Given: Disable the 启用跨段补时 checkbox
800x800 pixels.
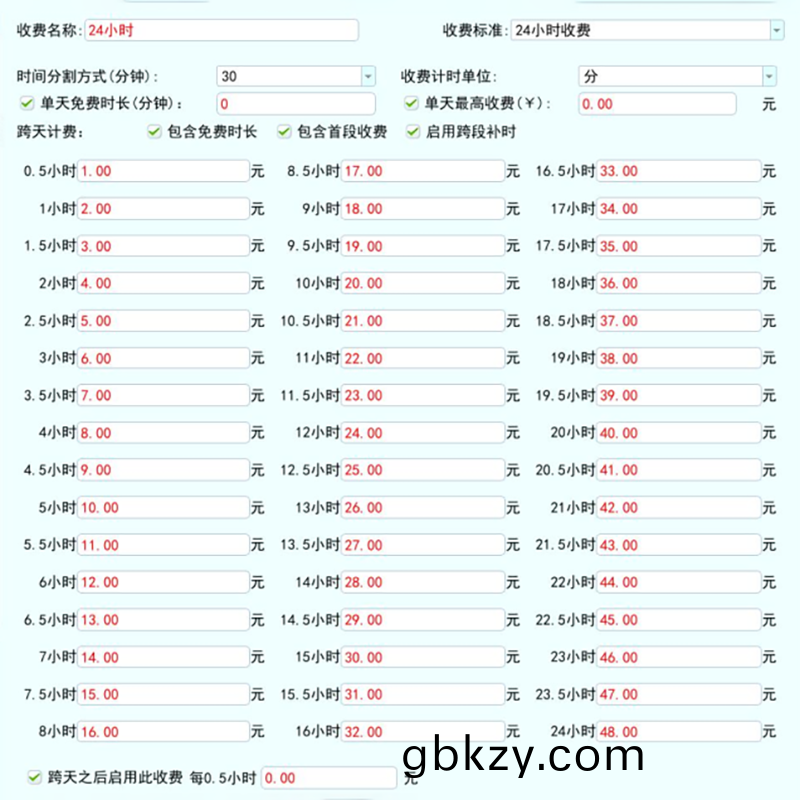Looking at the screenshot, I should [x=412, y=131].
